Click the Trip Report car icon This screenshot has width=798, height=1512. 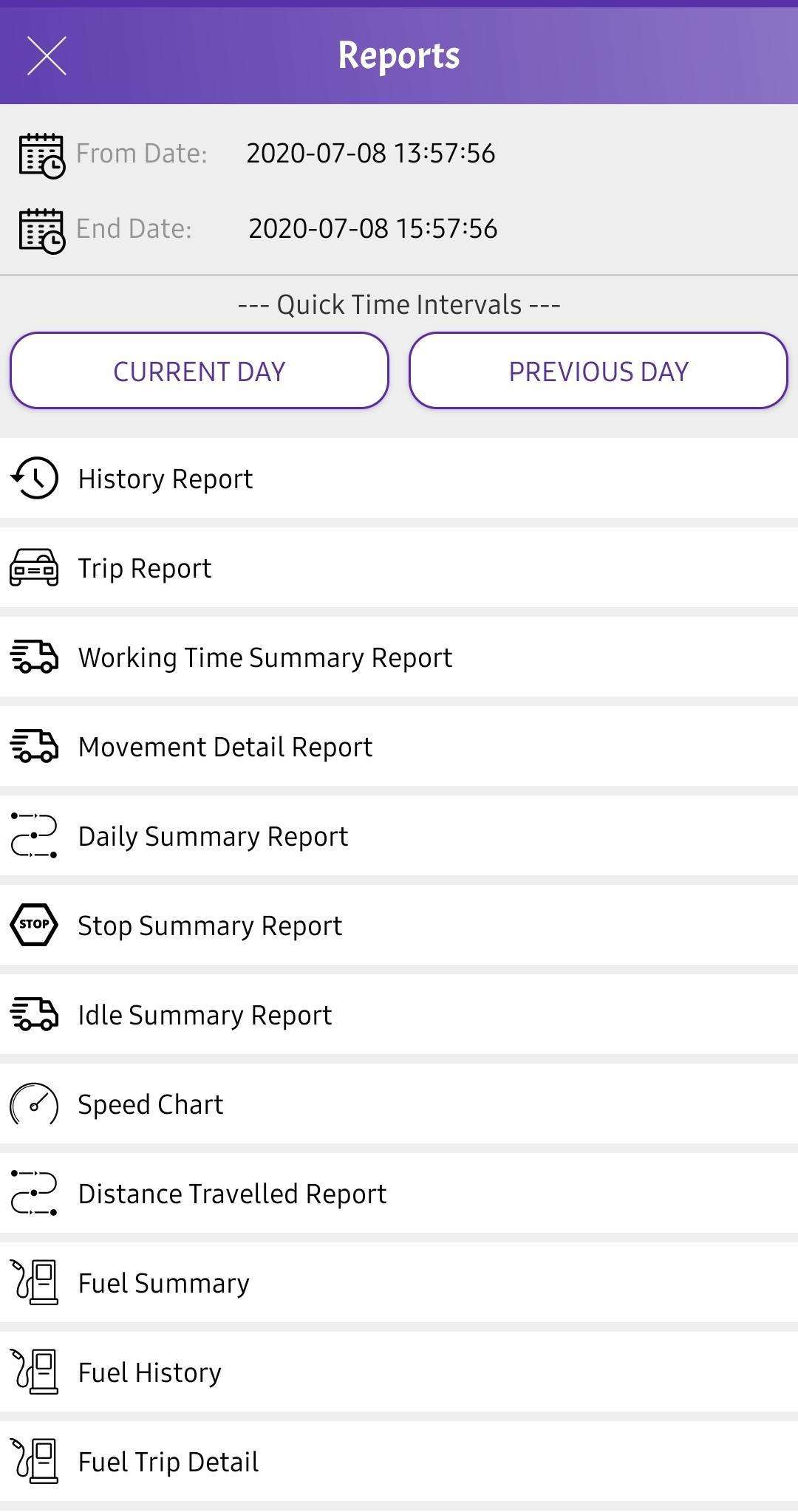33,568
